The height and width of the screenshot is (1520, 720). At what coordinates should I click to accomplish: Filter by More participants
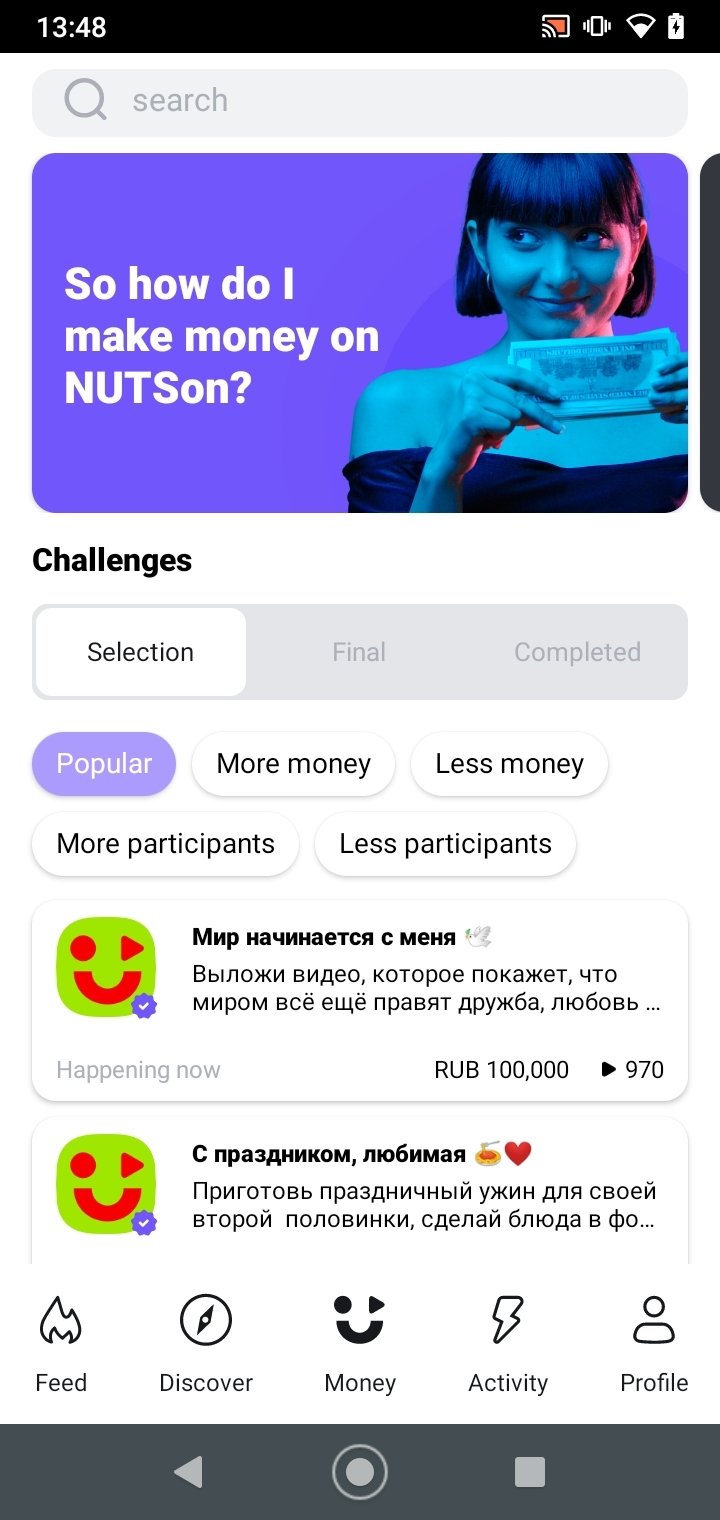pyautogui.click(x=165, y=844)
